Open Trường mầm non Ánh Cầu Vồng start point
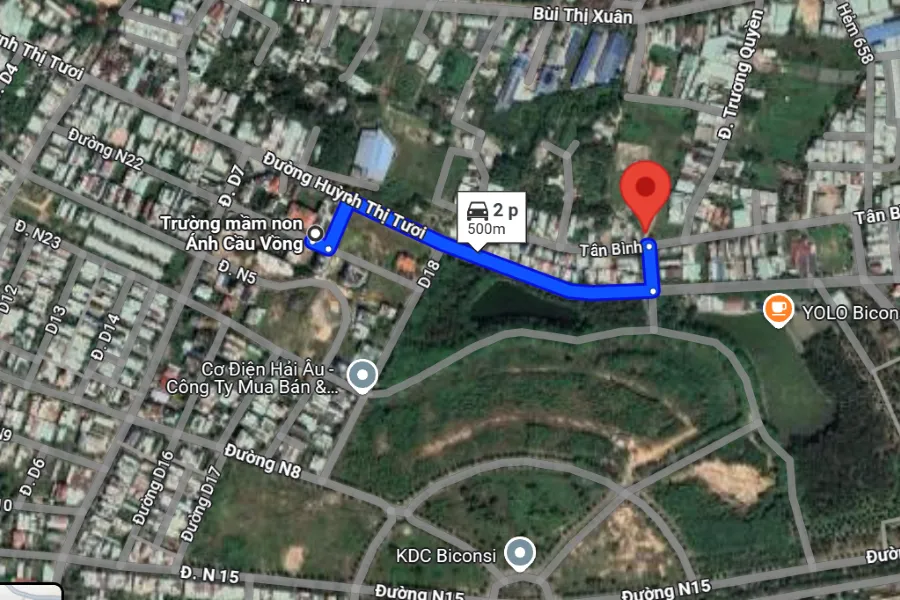This screenshot has height=600, width=900. click(316, 234)
